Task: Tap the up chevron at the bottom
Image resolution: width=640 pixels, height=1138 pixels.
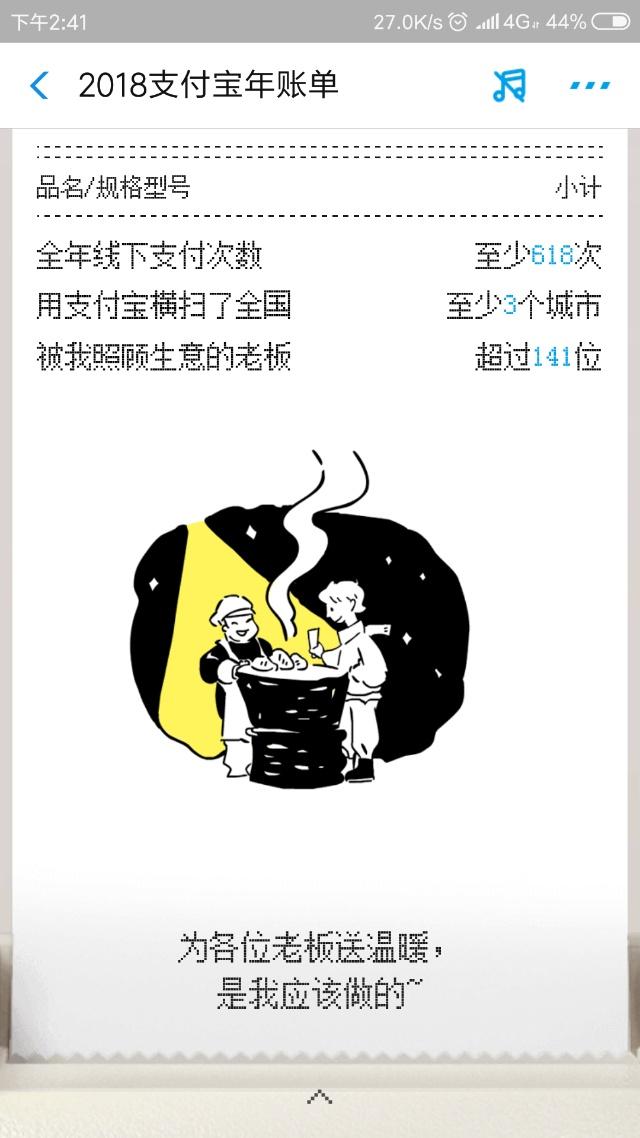Action: pos(319,1097)
